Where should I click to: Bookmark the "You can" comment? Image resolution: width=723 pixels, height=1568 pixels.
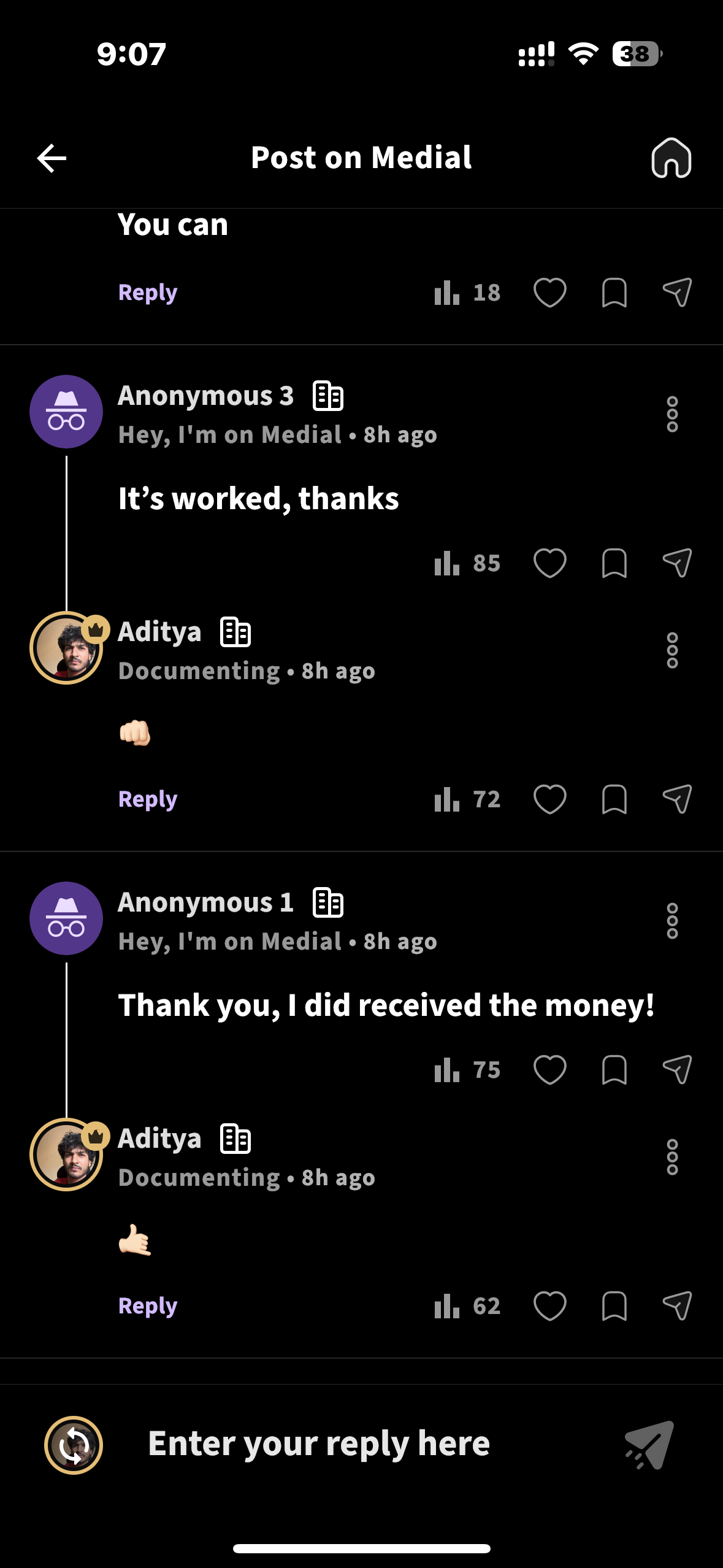pos(614,293)
